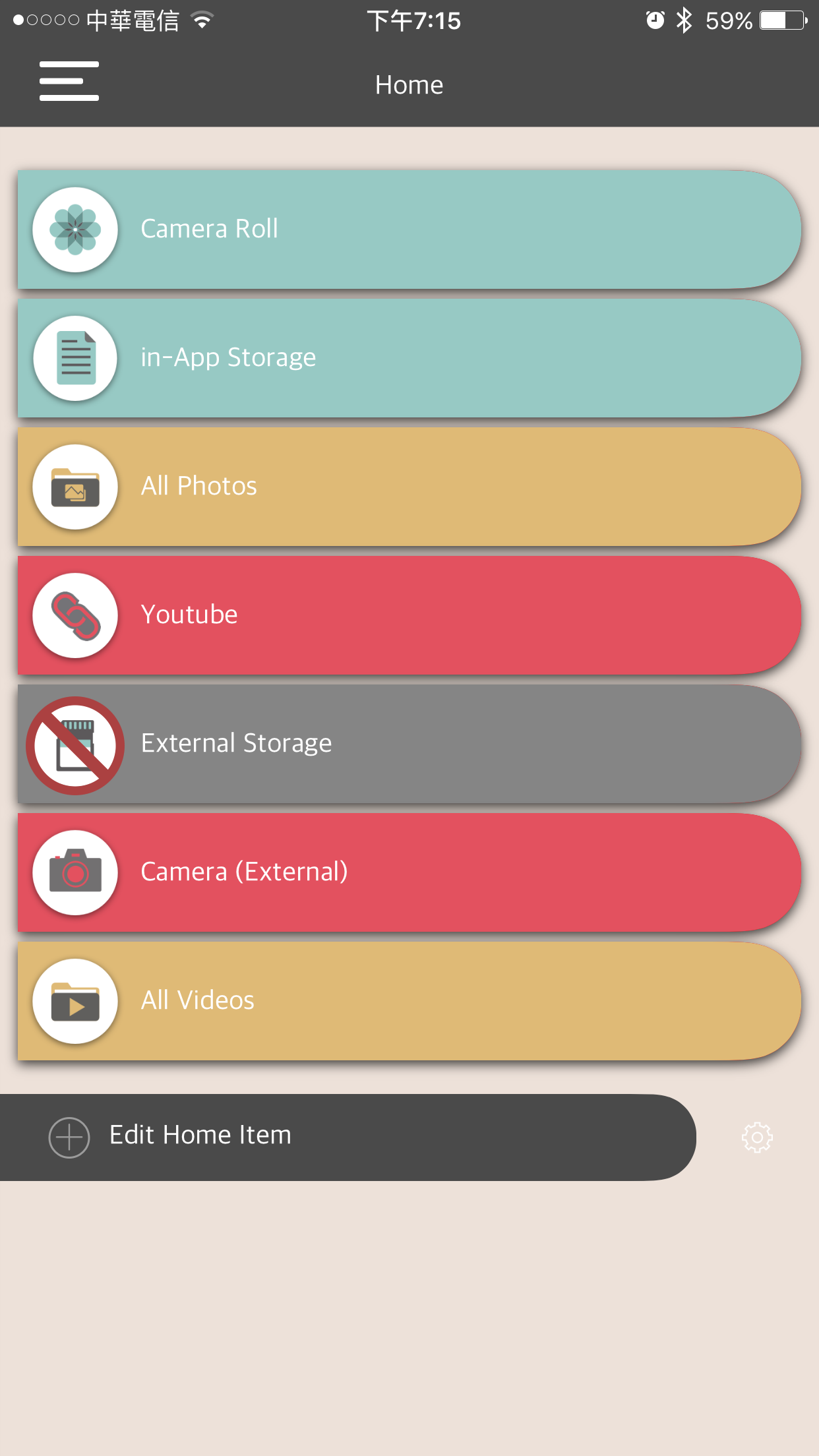819x1456 pixels.
Task: Open the in-App Storage entry
Action: pyautogui.click(x=409, y=357)
